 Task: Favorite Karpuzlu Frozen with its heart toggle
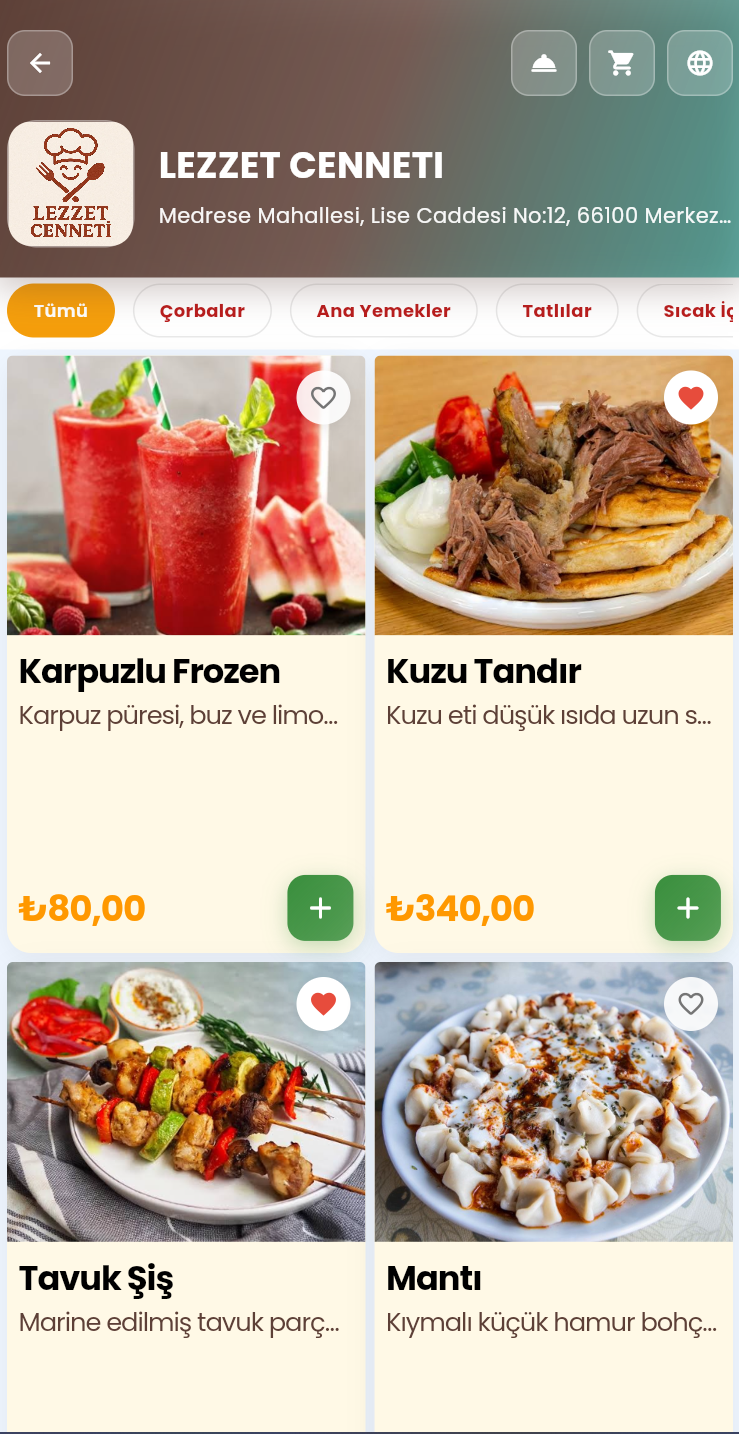point(323,397)
